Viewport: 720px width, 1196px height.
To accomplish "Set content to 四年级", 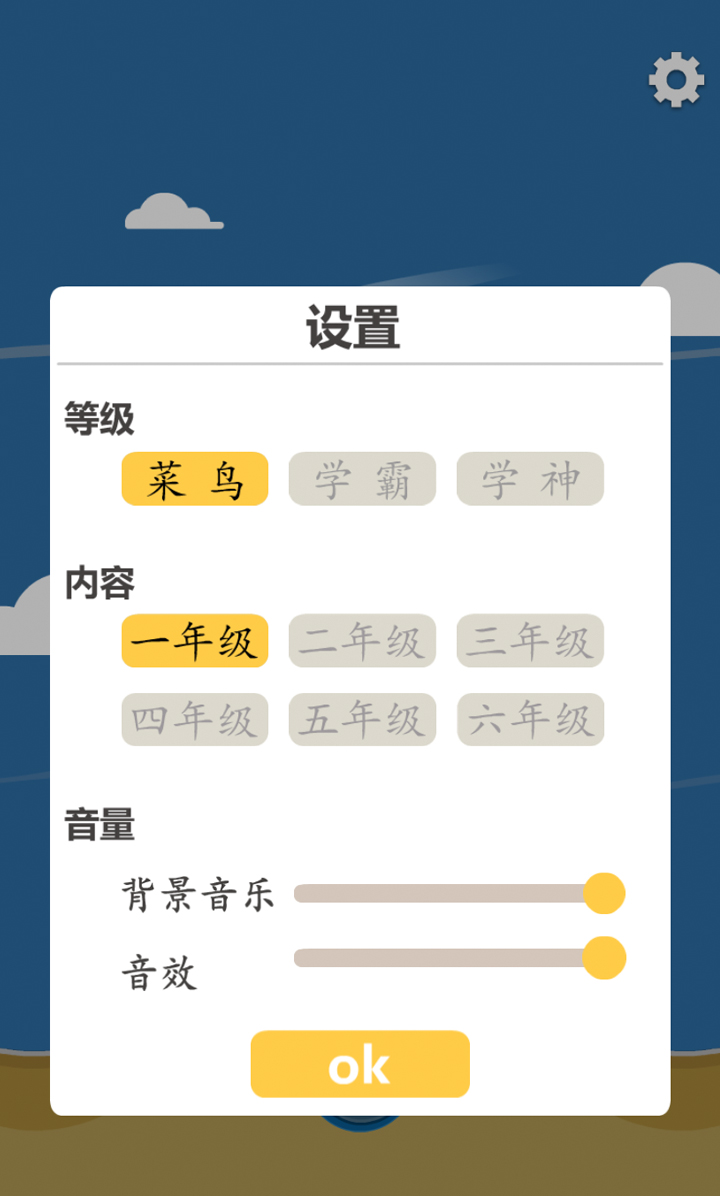I will 195,720.
